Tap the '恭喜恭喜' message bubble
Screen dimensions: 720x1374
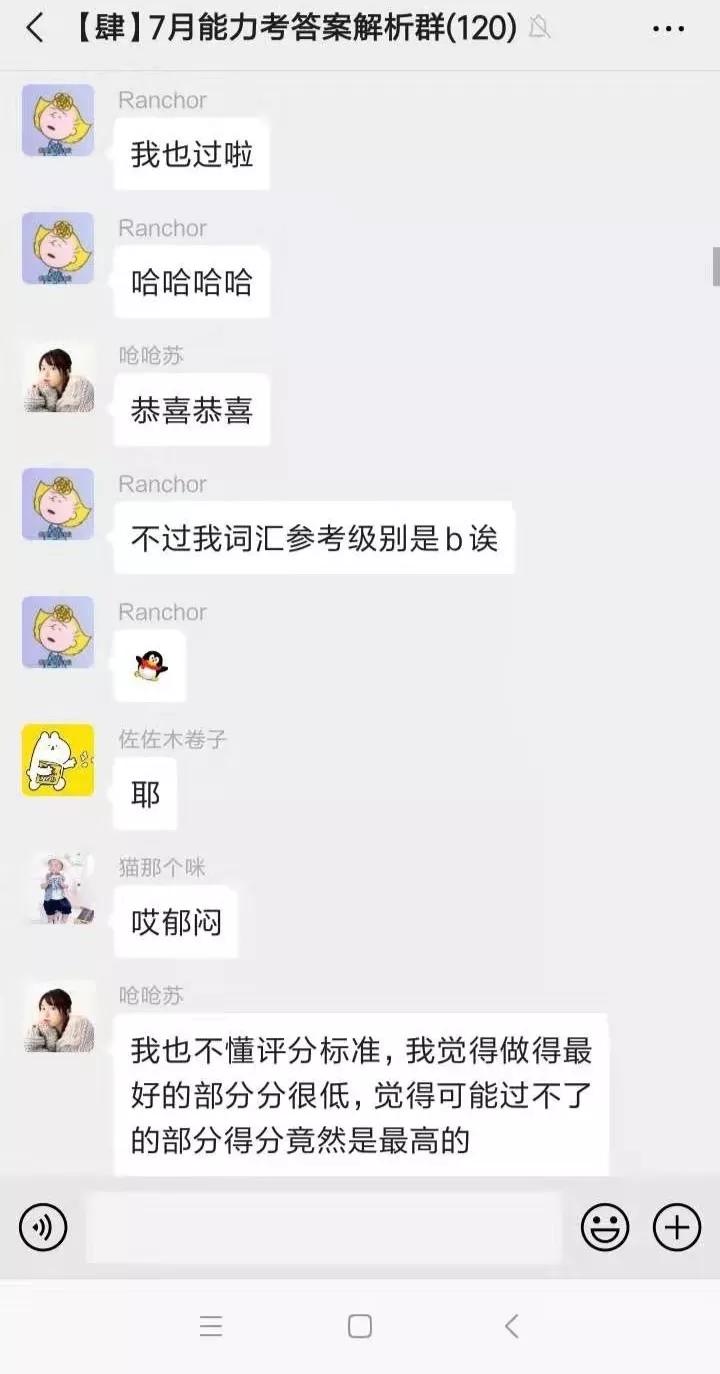click(191, 409)
